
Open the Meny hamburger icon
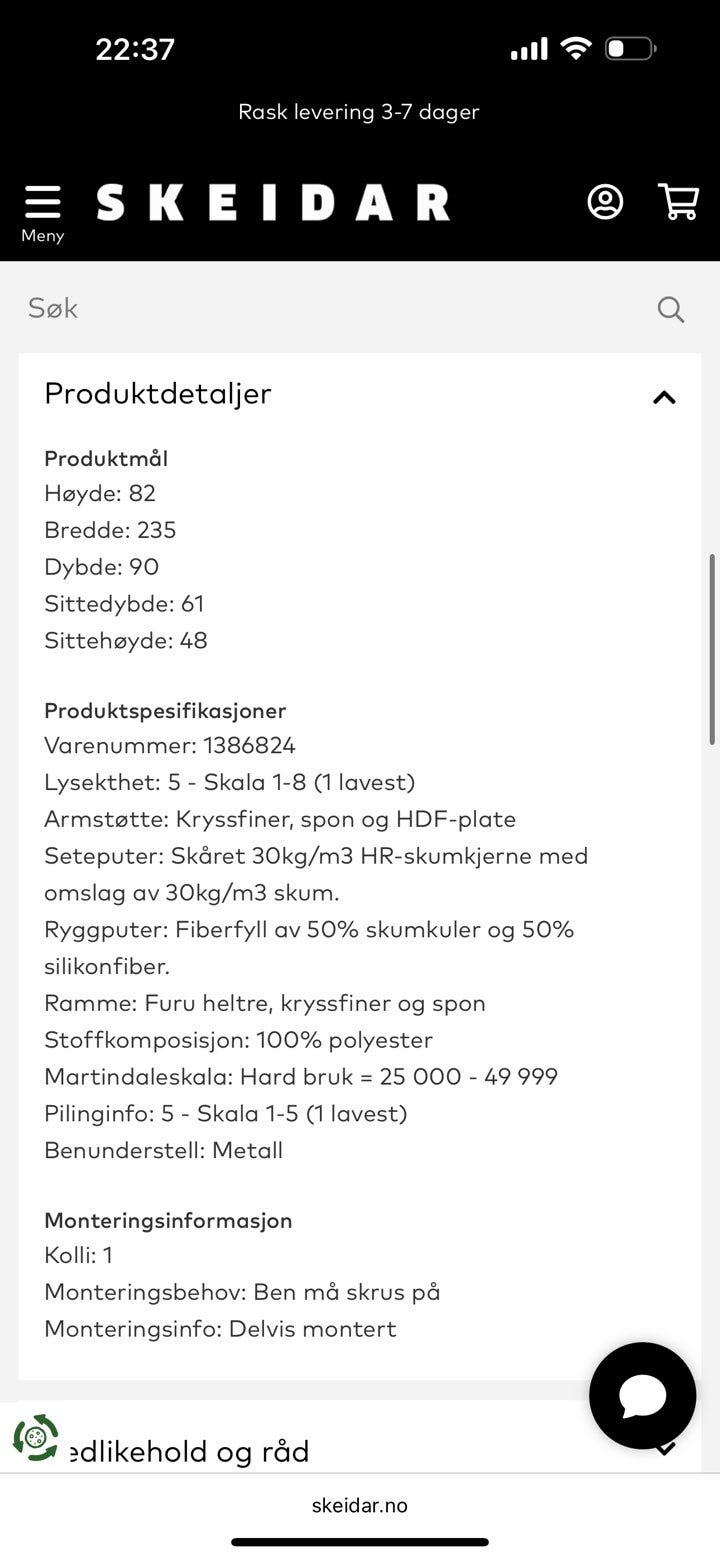42,200
